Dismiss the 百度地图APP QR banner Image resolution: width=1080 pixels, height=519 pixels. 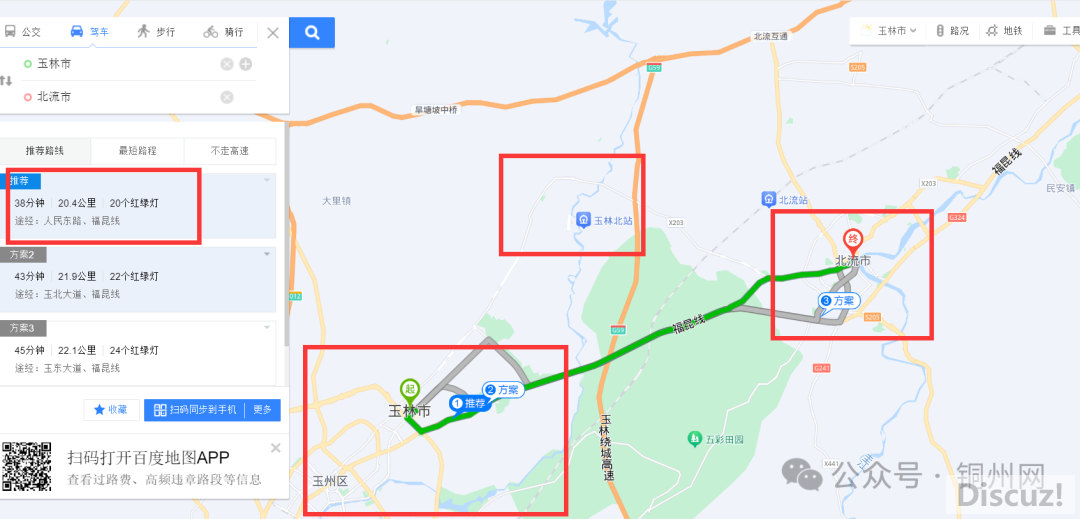click(276, 447)
